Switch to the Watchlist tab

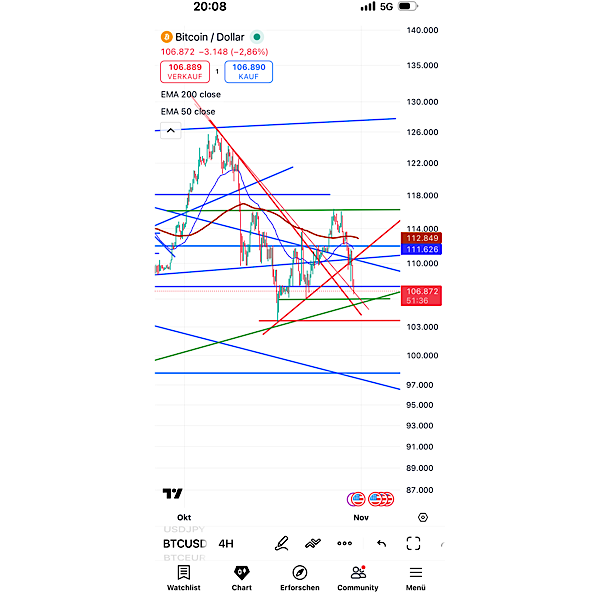pos(183,577)
